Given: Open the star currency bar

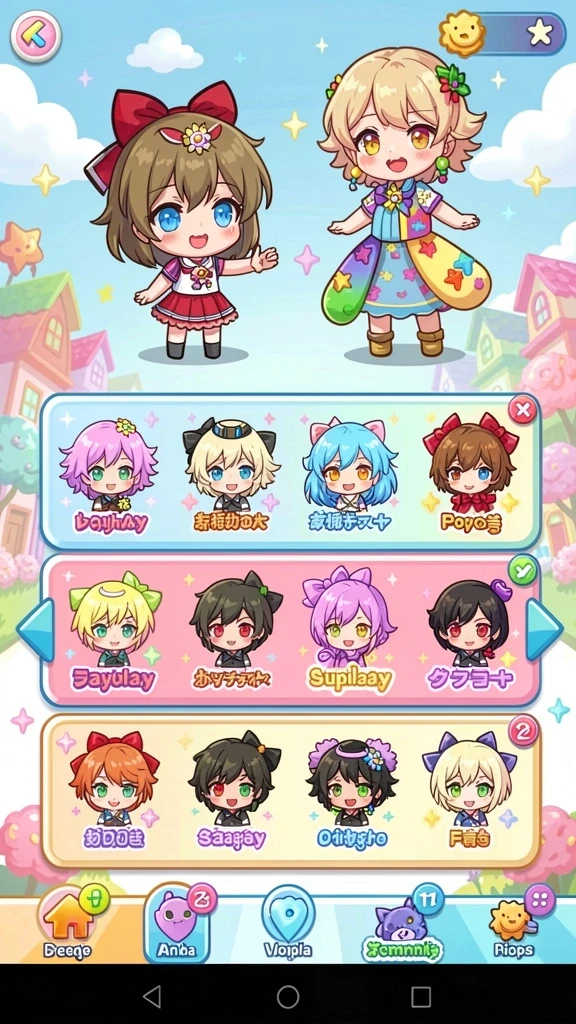Looking at the screenshot, I should click(502, 33).
